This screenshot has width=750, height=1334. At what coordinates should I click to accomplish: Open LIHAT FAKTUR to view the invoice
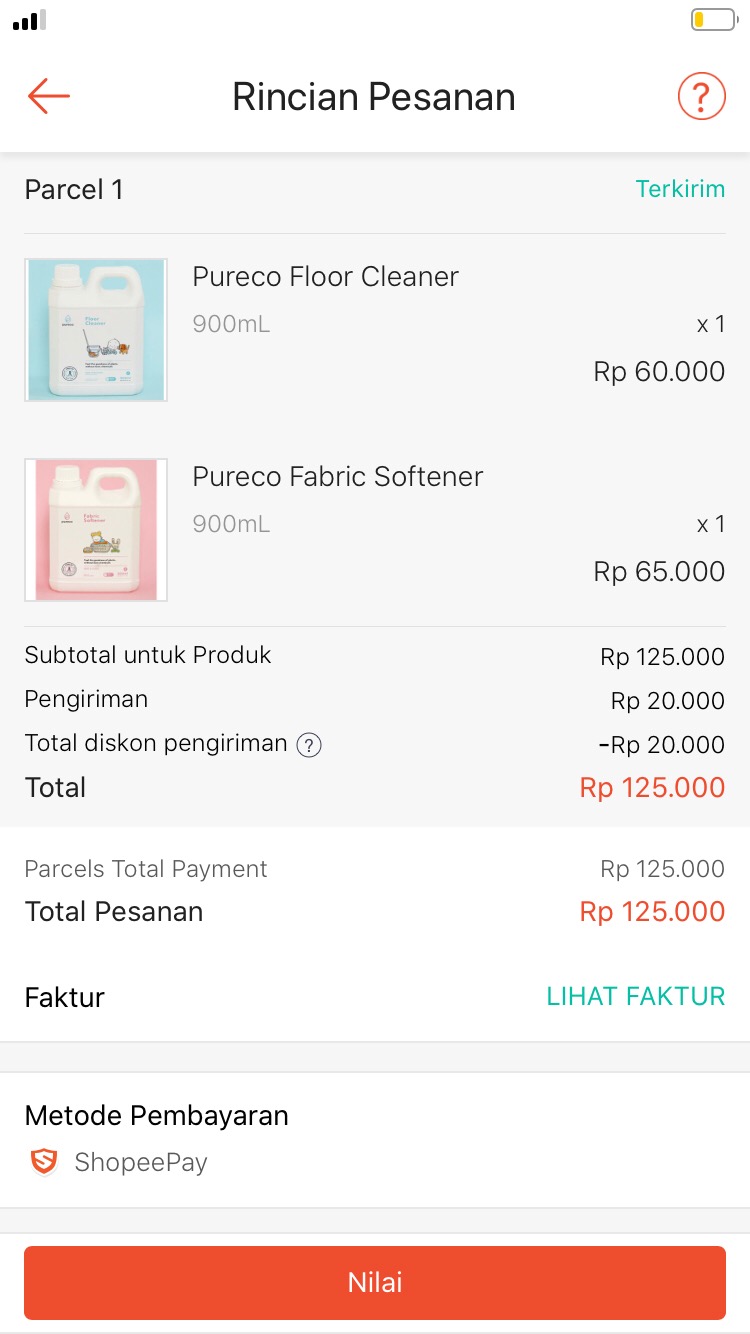(x=636, y=996)
